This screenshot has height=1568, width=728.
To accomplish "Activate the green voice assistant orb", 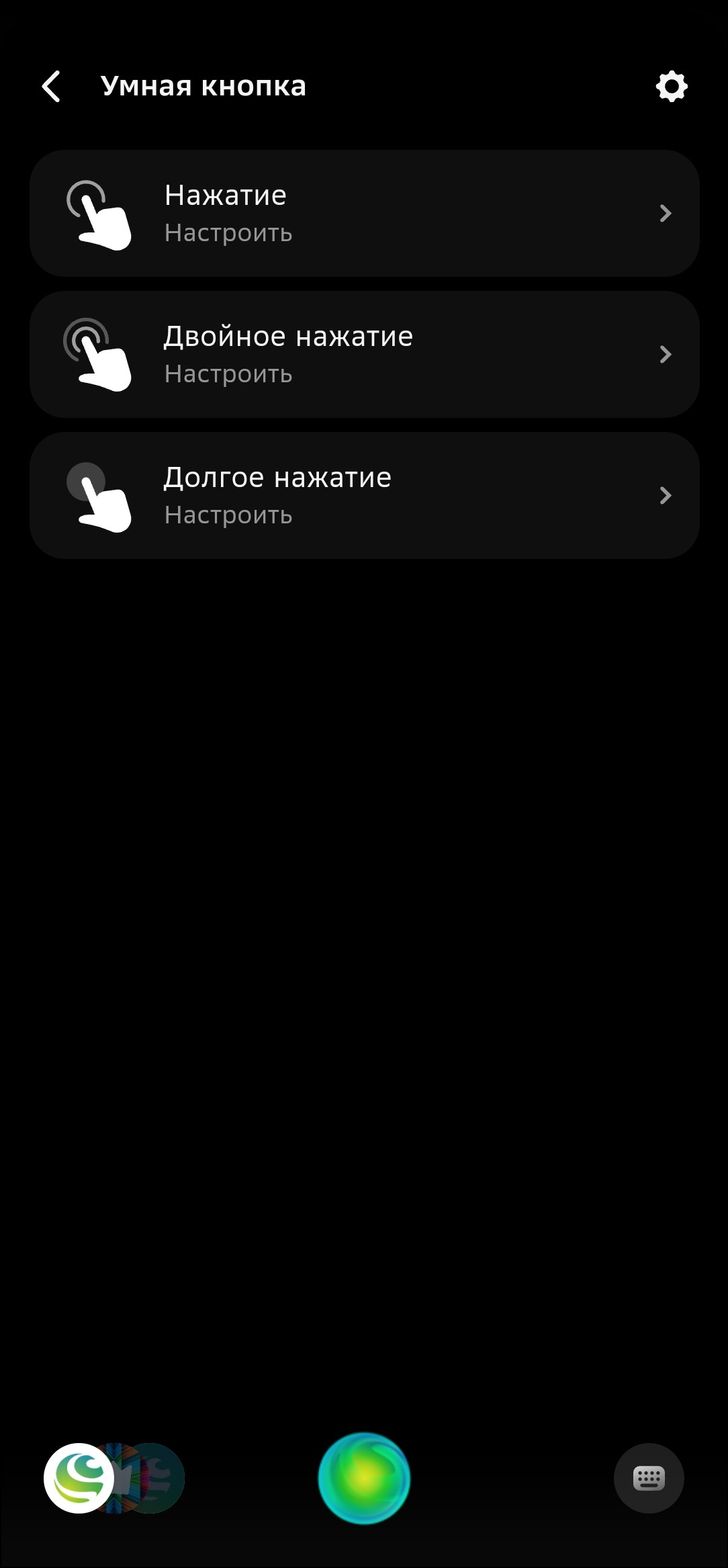I will [x=364, y=1478].
